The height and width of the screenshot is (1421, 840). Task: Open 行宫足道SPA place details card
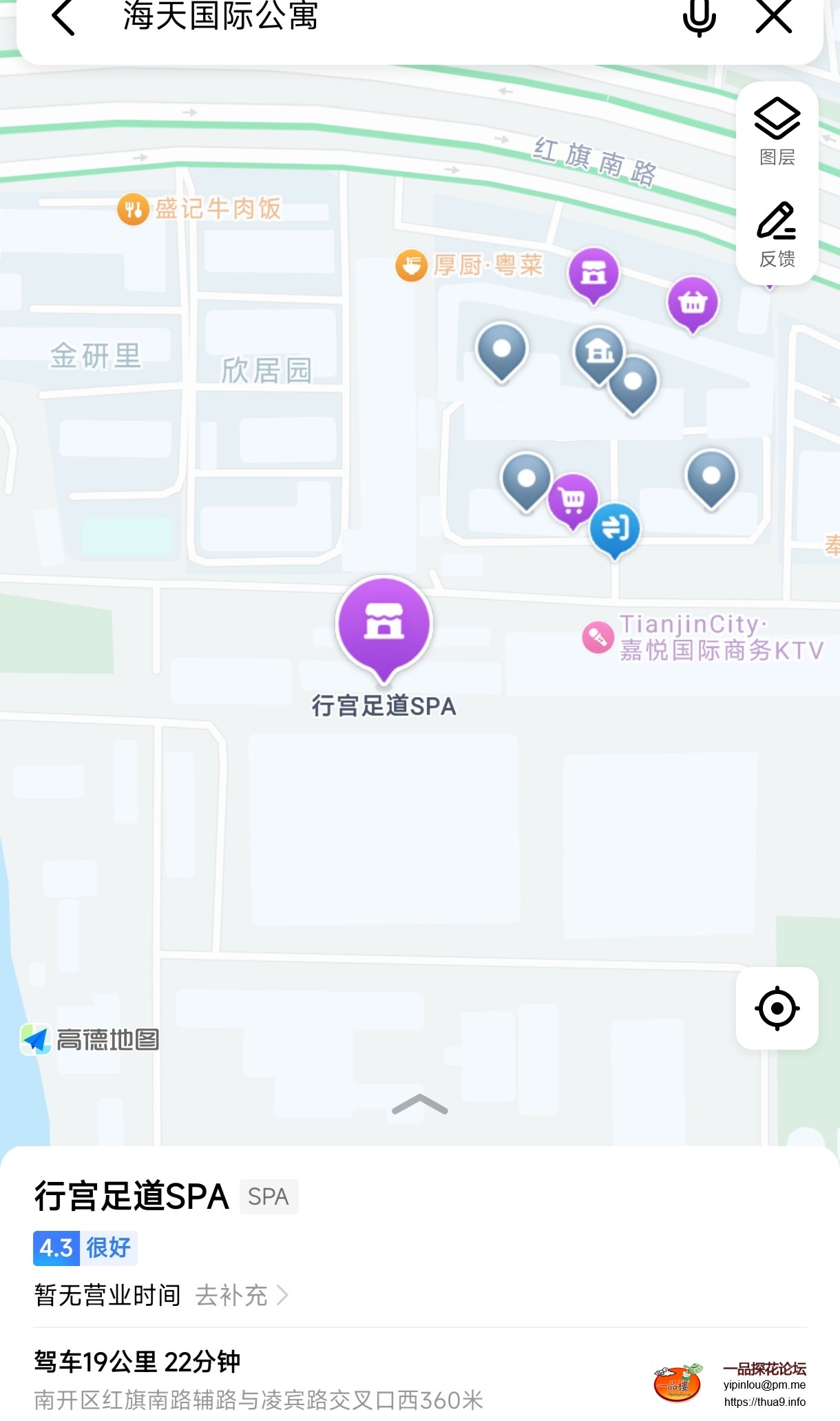pyautogui.click(x=131, y=1196)
